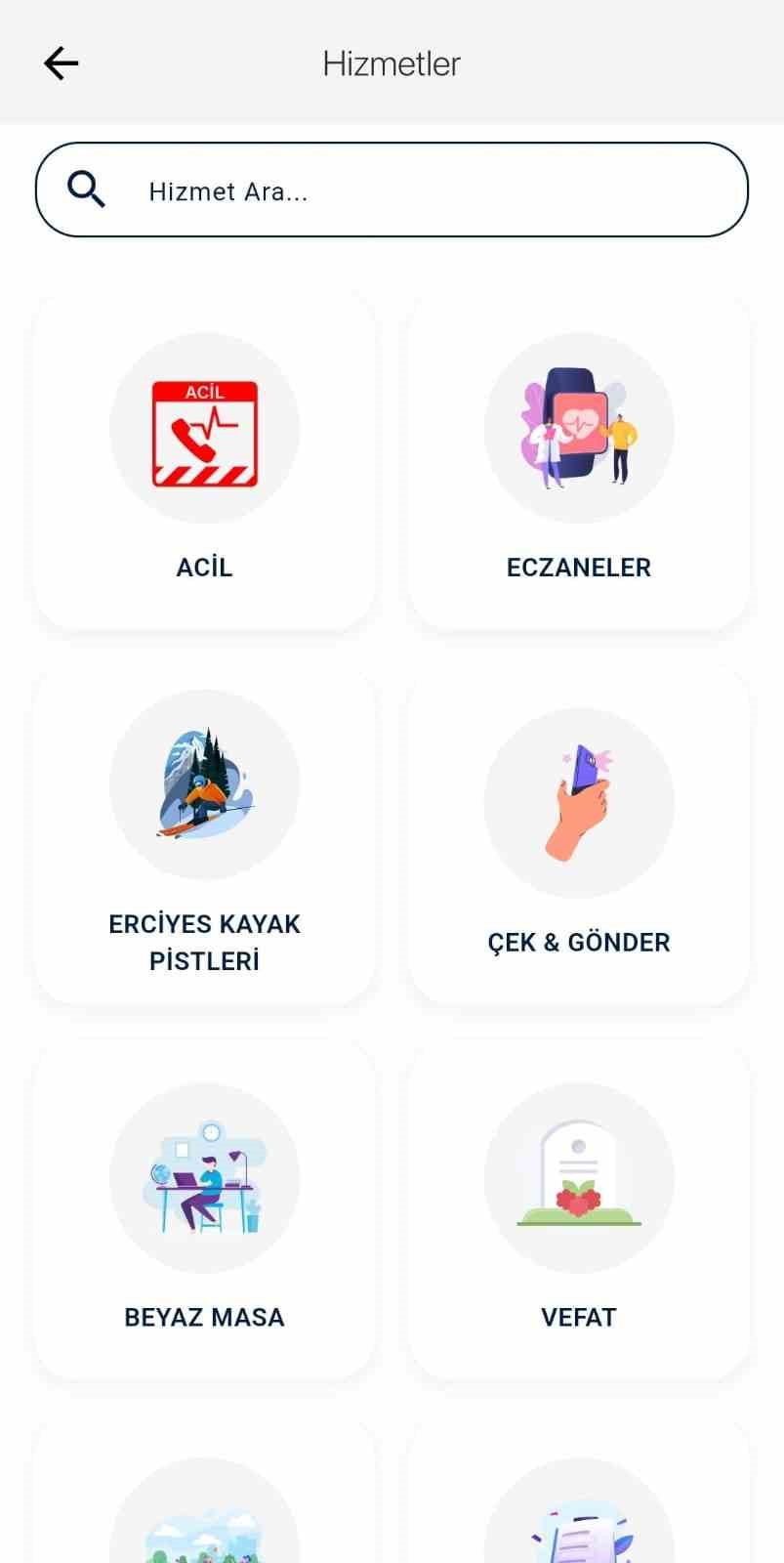Screen dimensions: 784x1563
Task: Open the ACİL emergency service
Action: click(x=204, y=459)
